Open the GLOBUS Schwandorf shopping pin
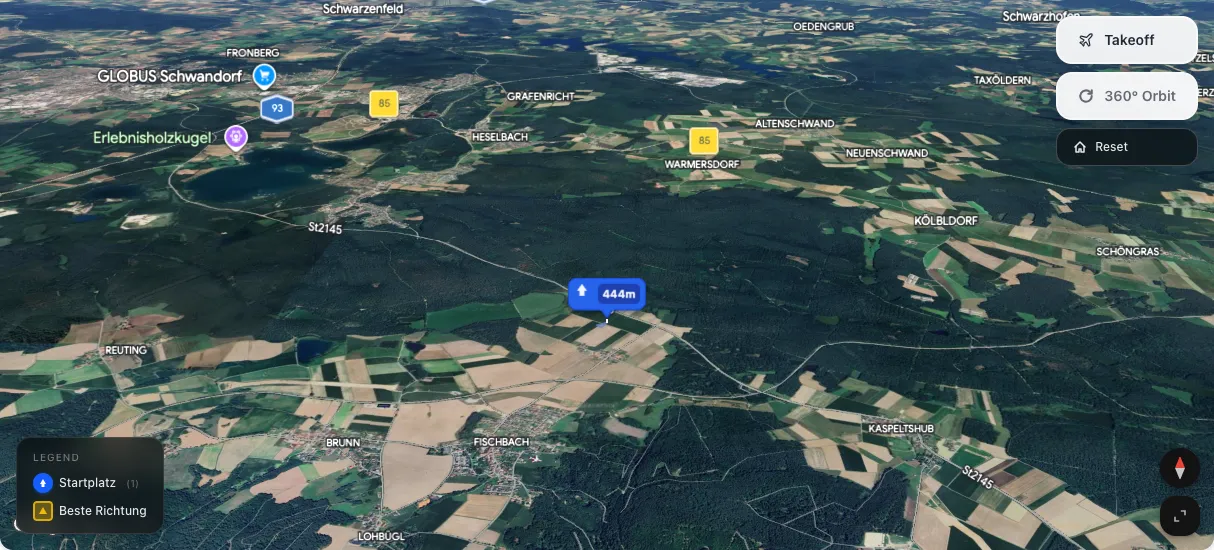Viewport: 1214px width, 550px height. (x=264, y=75)
